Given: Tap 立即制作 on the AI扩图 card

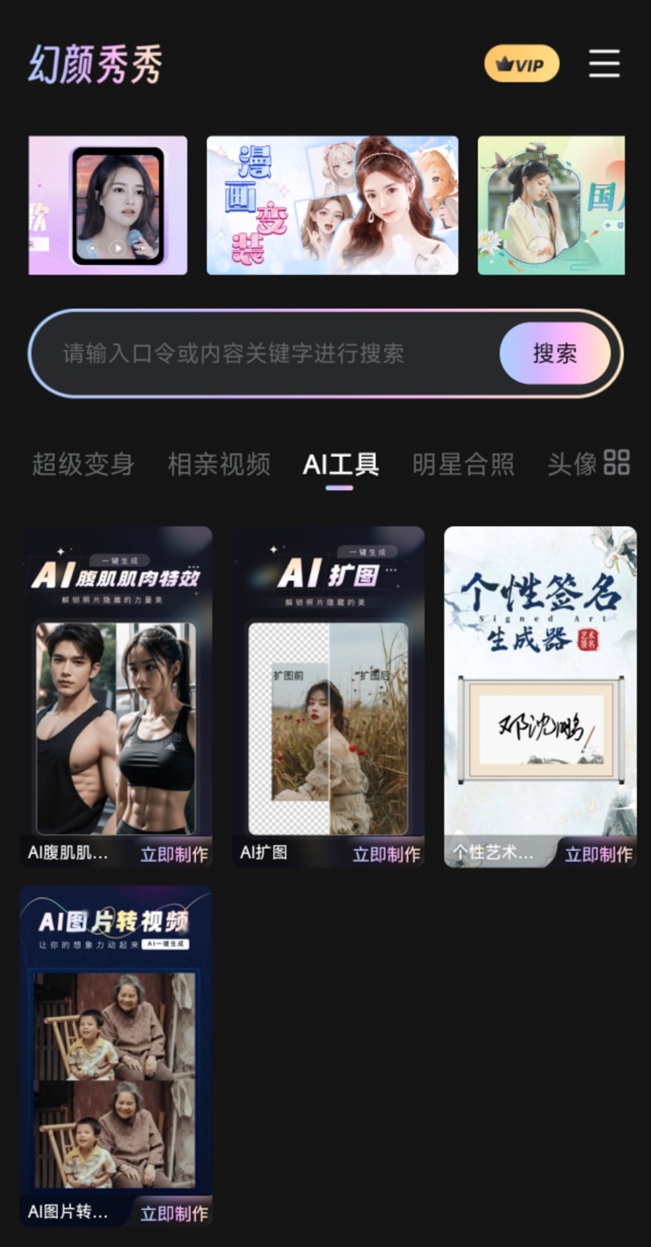Looking at the screenshot, I should 386,854.
